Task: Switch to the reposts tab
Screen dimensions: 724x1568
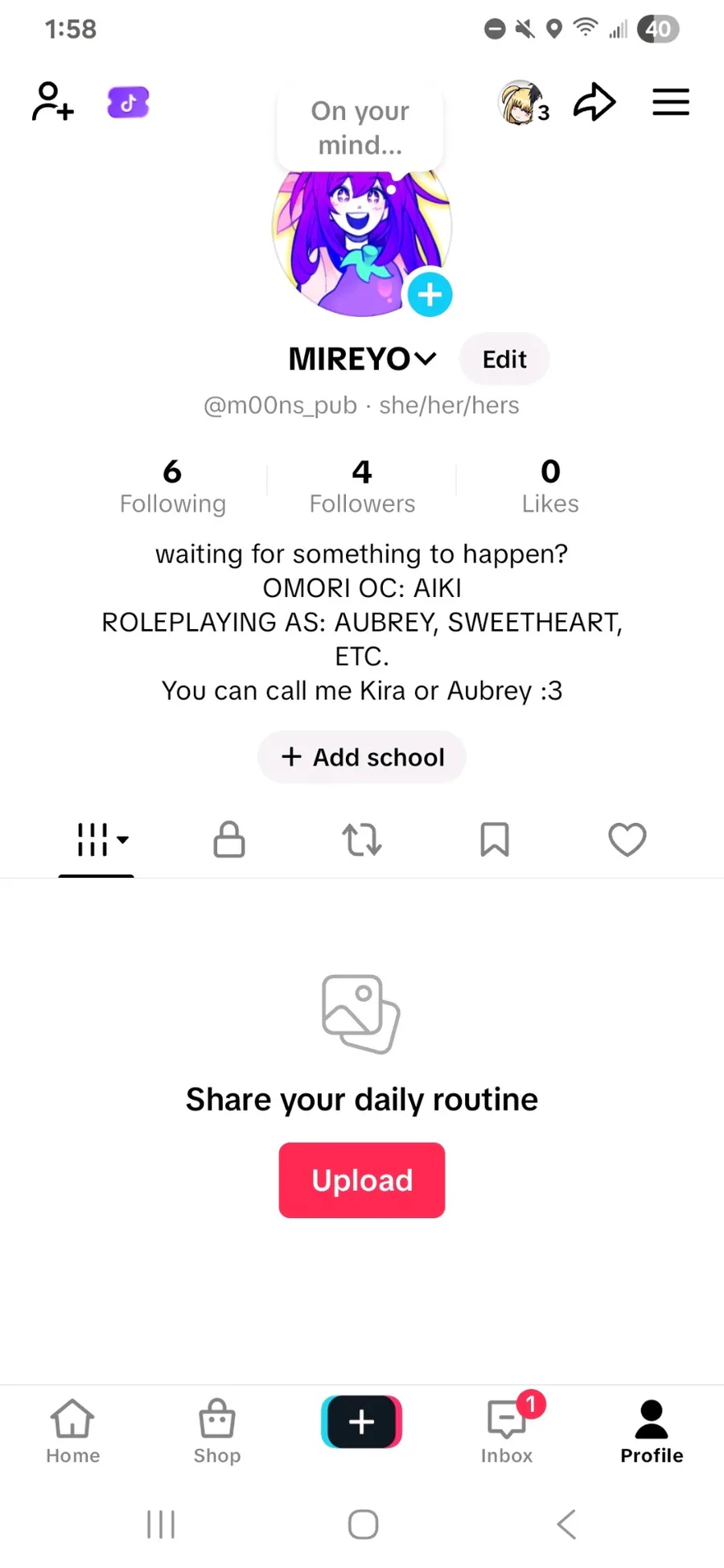Action: 362,840
